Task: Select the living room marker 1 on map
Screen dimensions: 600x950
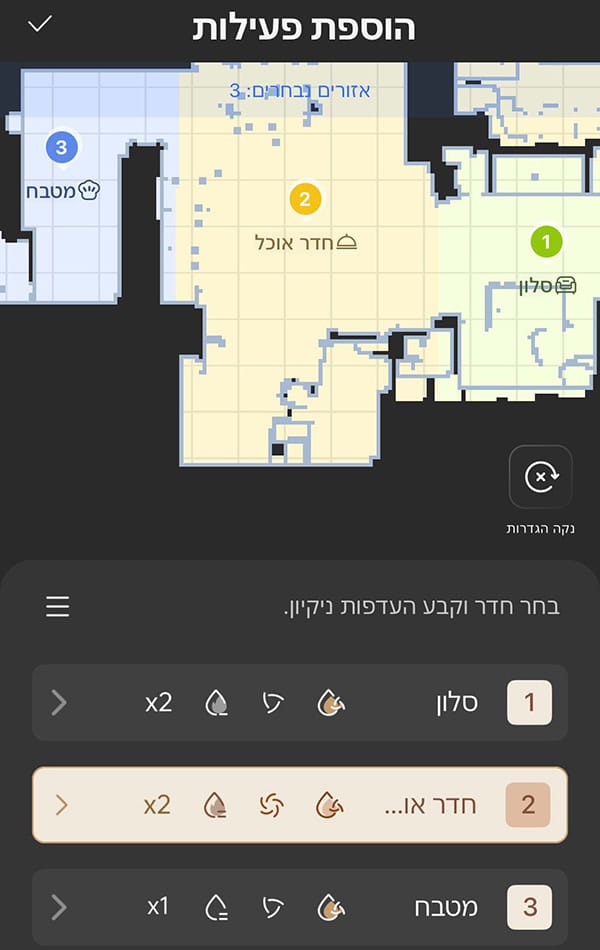Action: [546, 240]
